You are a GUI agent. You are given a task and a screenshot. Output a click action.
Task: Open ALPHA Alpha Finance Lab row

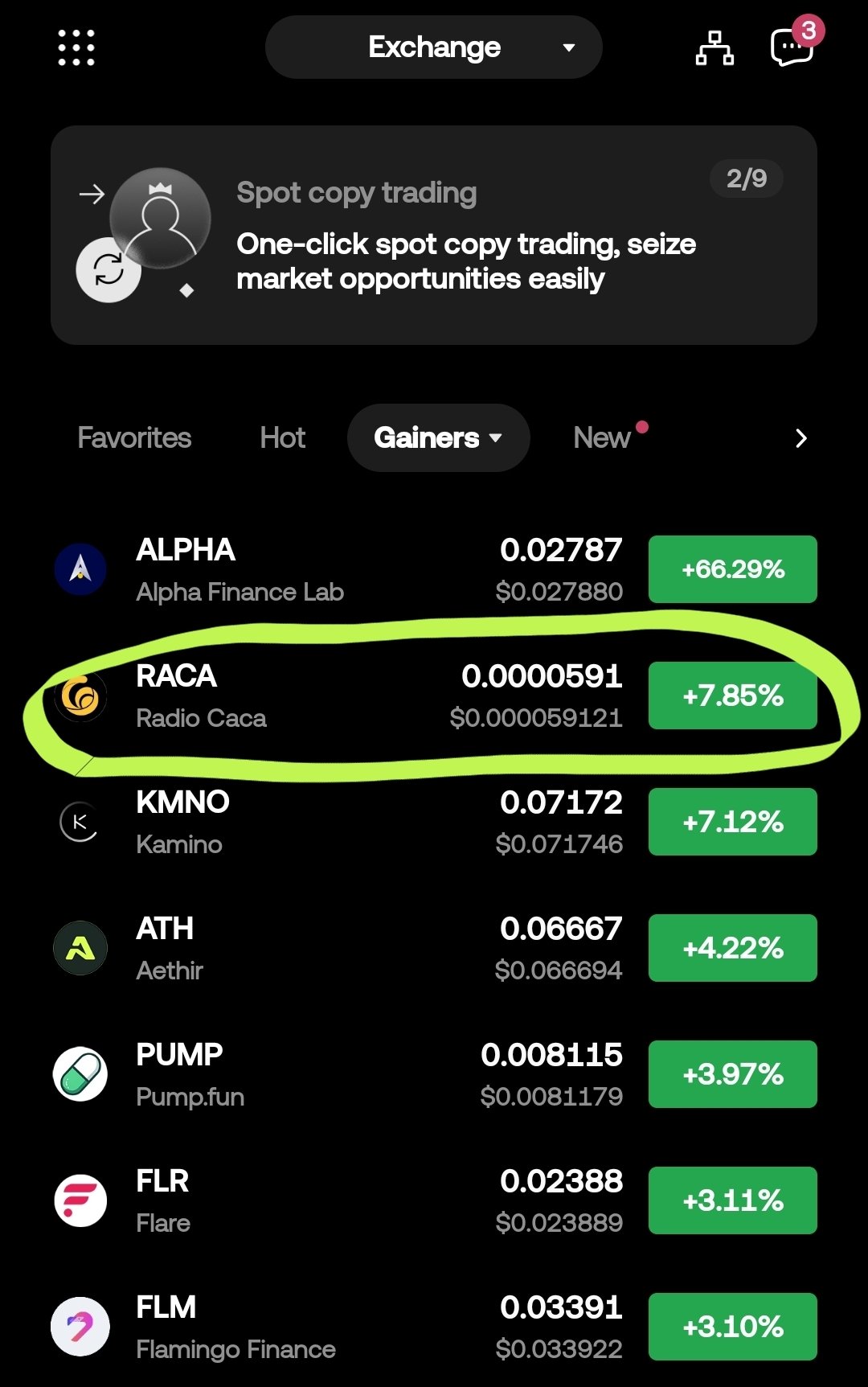(338, 569)
